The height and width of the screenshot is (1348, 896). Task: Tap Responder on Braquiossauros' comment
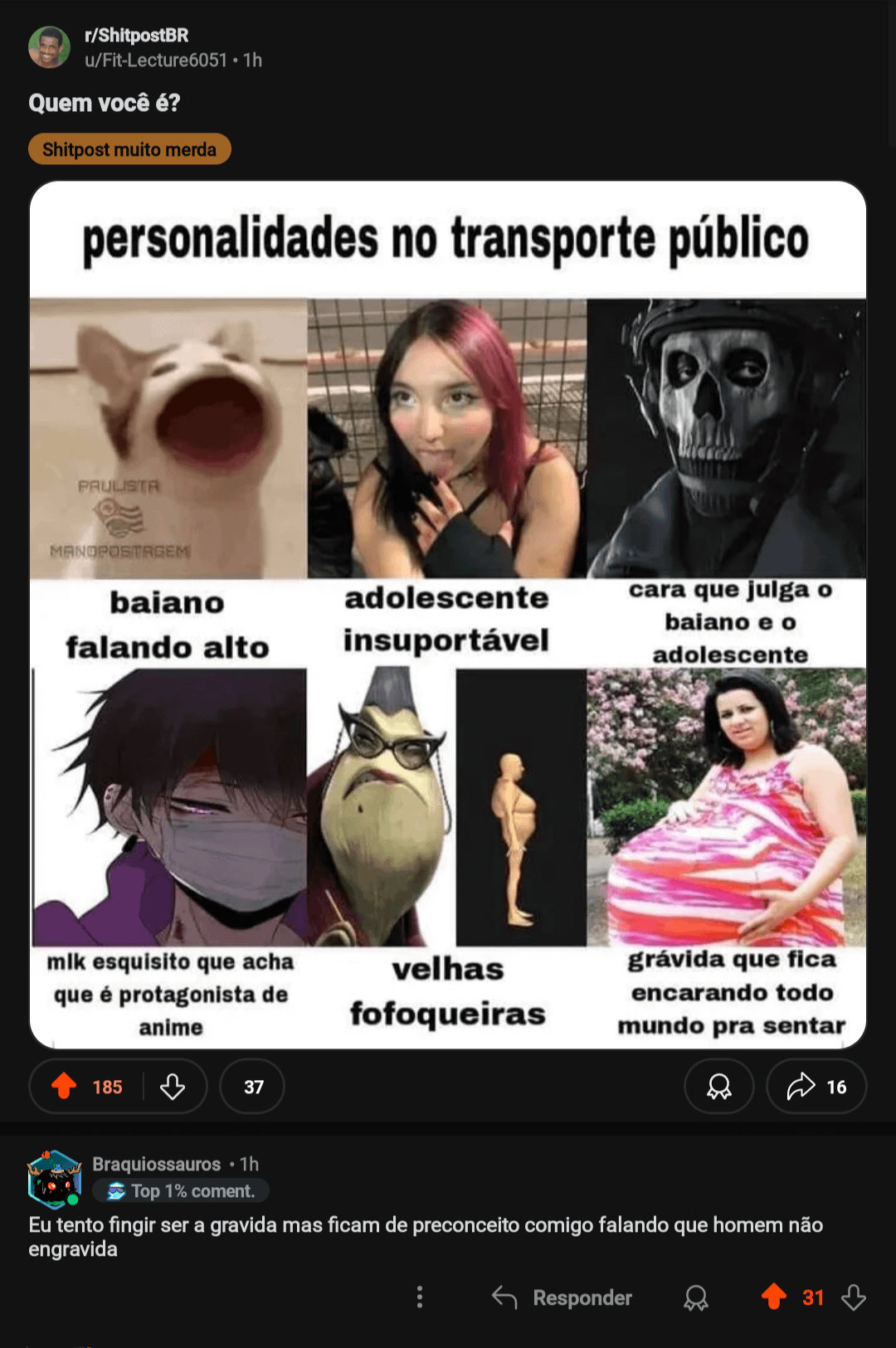coord(562,1297)
